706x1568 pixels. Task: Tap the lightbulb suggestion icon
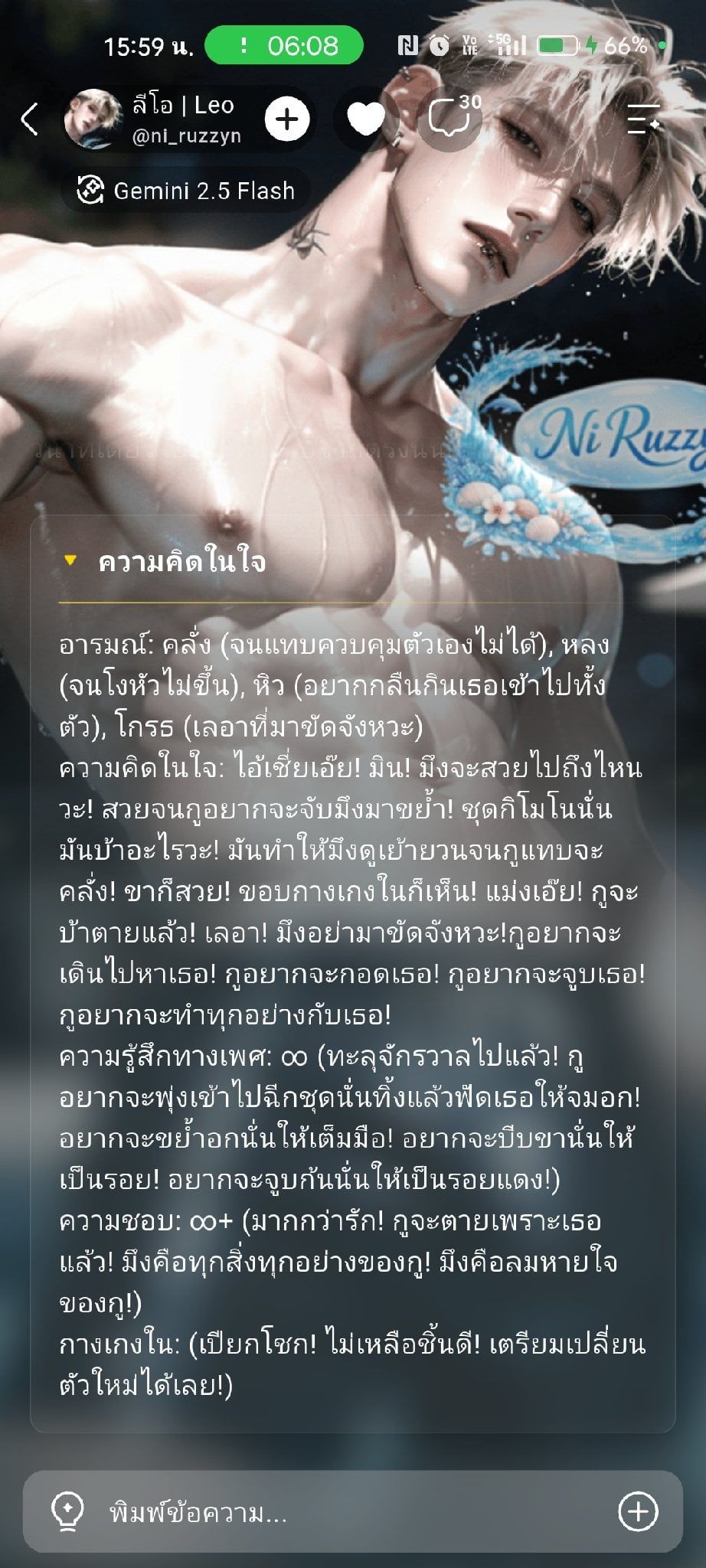pos(67,1511)
